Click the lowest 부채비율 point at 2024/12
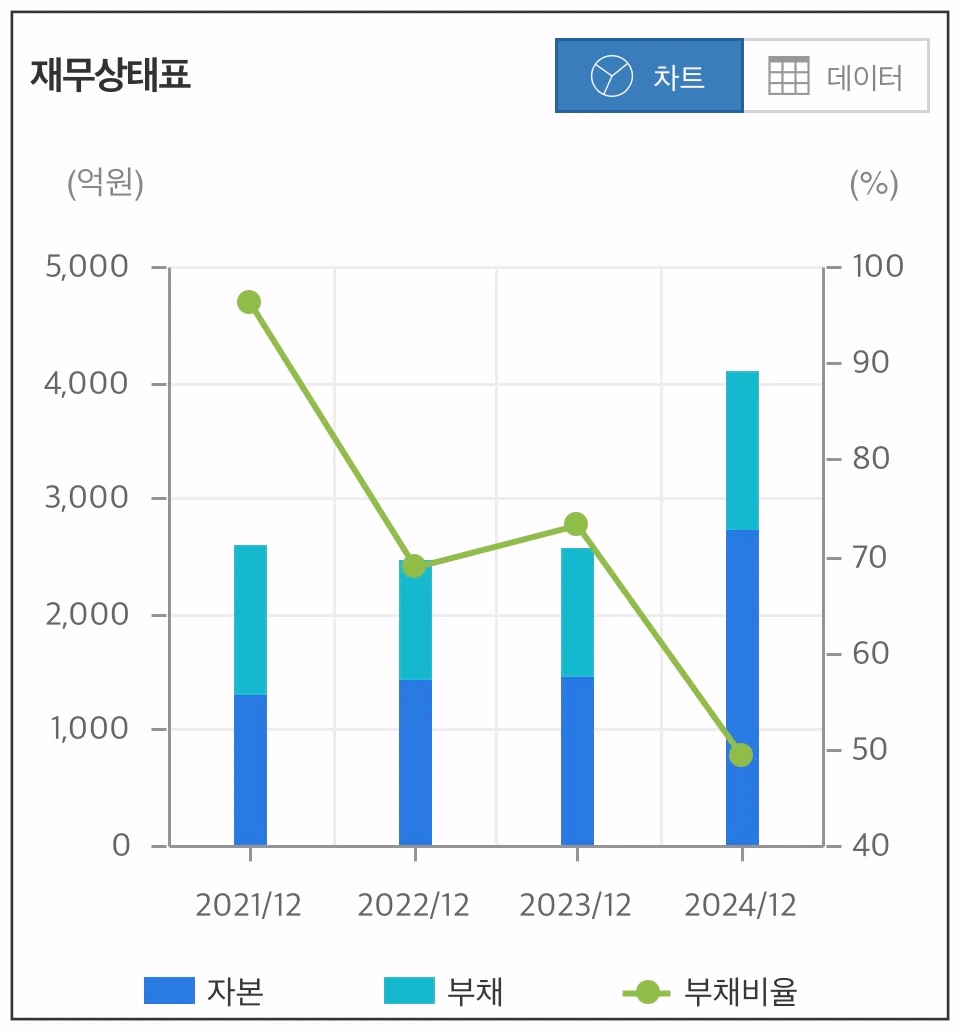The height and width of the screenshot is (1031, 960). click(741, 754)
